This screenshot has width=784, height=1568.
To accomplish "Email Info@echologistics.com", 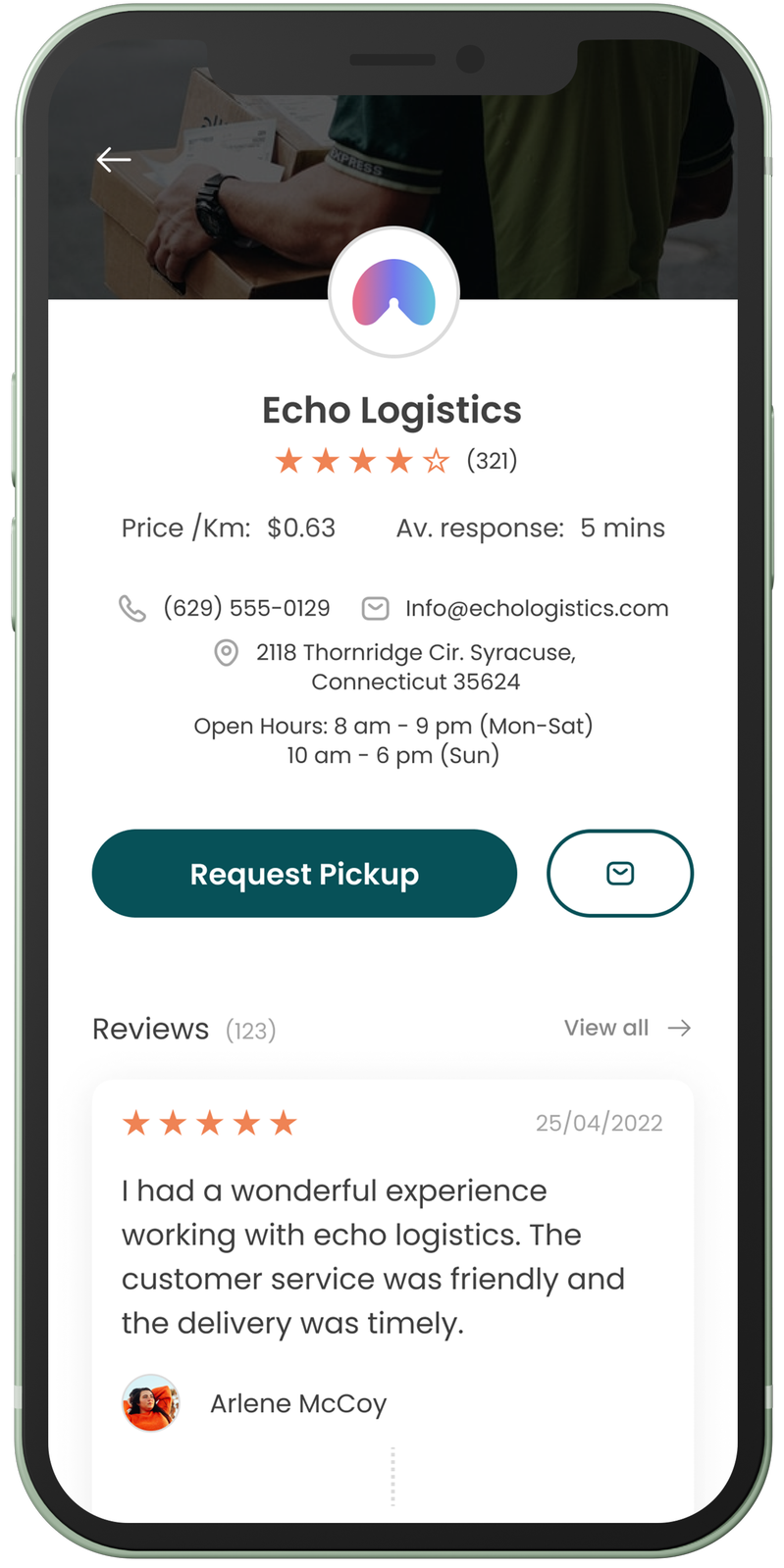I will click(x=536, y=608).
